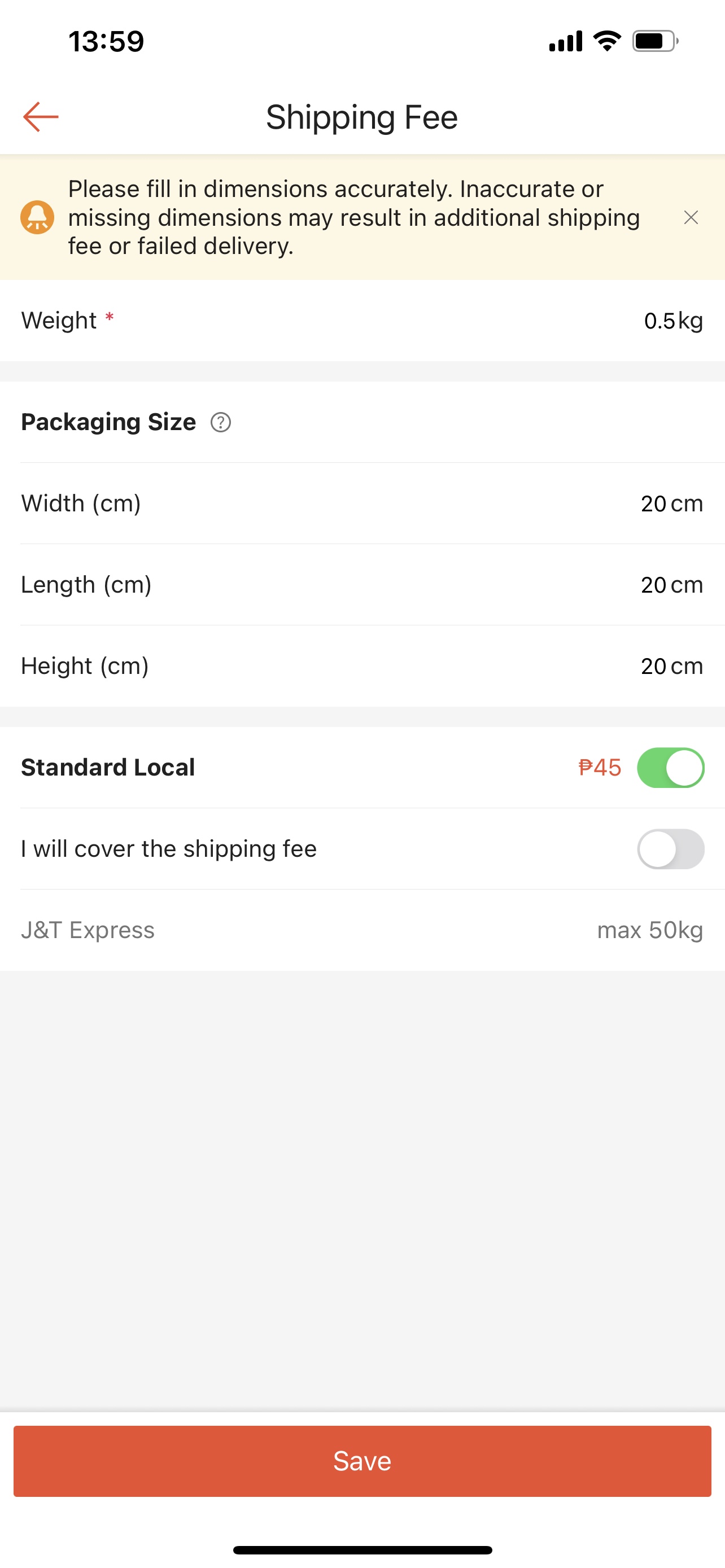Save the shipping fee settings
The image size is (725, 1568).
tap(362, 1461)
